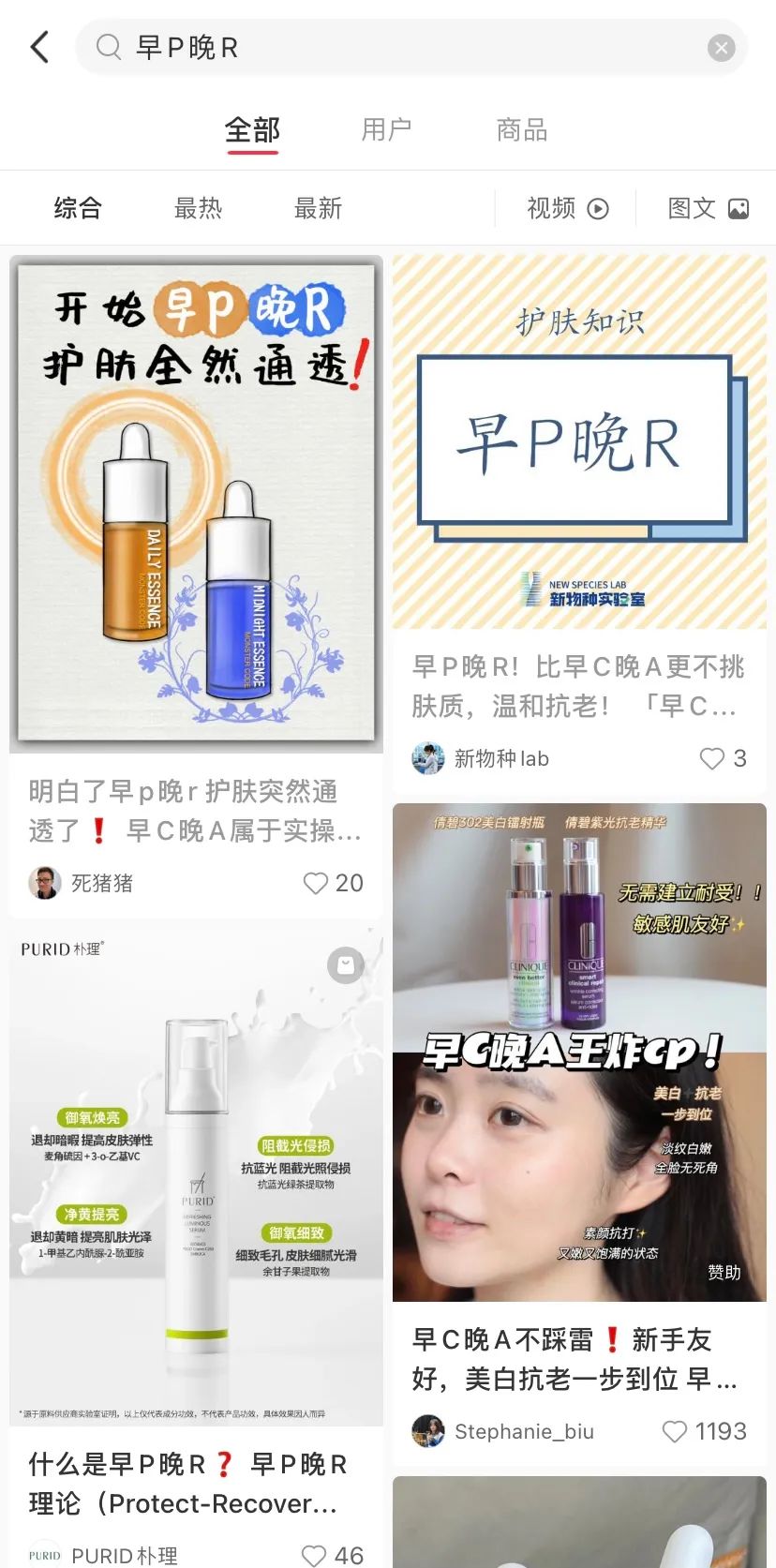The width and height of the screenshot is (776, 1568).
Task: Select the 全部 tab
Action: [x=252, y=129]
